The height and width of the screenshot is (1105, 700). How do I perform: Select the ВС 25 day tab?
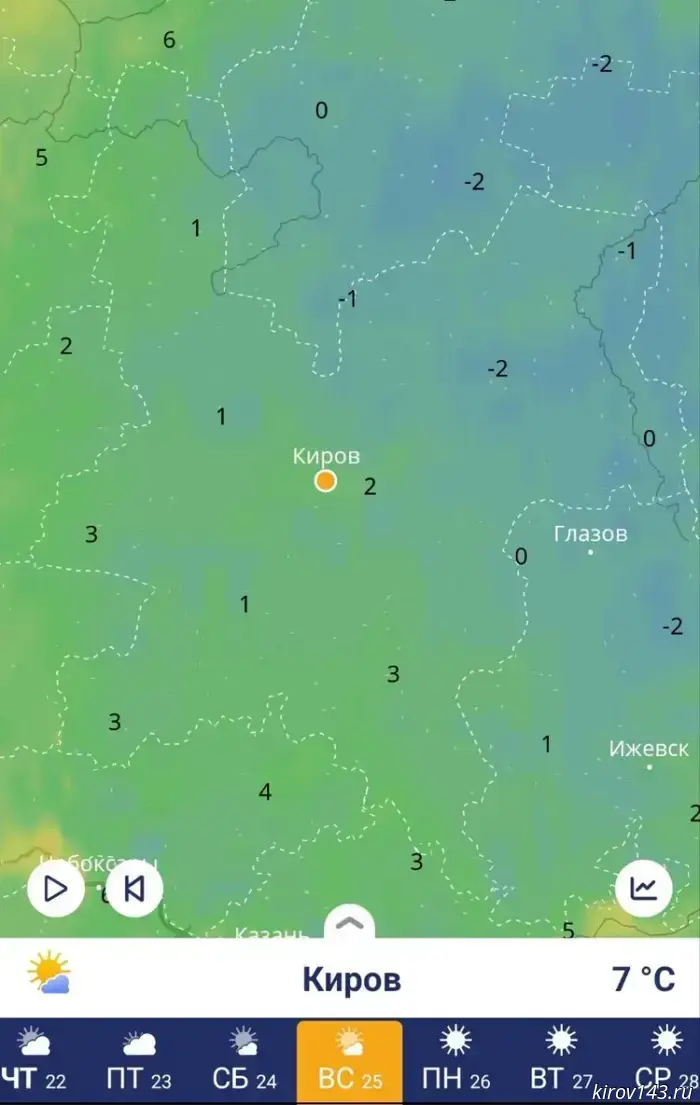coord(350,1062)
